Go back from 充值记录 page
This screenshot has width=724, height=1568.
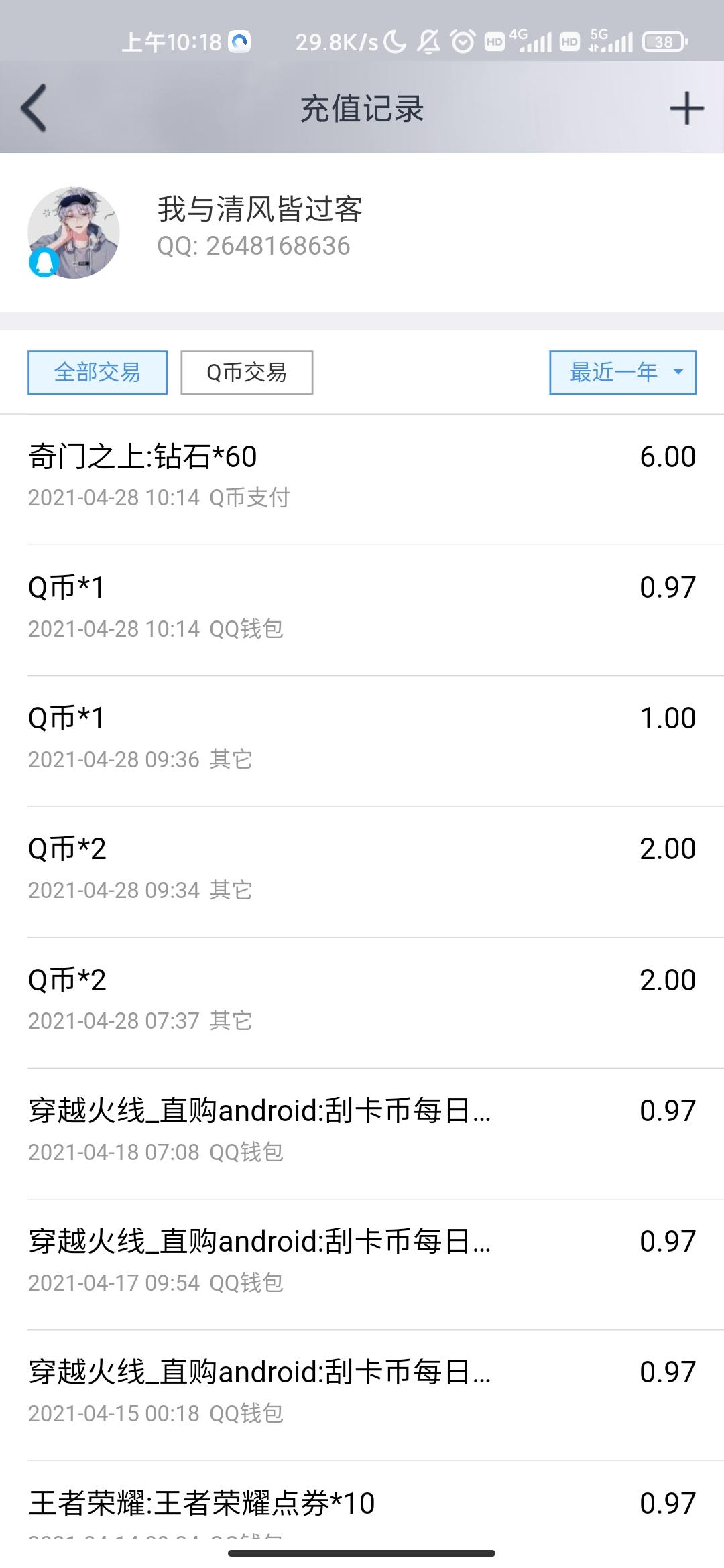click(34, 108)
